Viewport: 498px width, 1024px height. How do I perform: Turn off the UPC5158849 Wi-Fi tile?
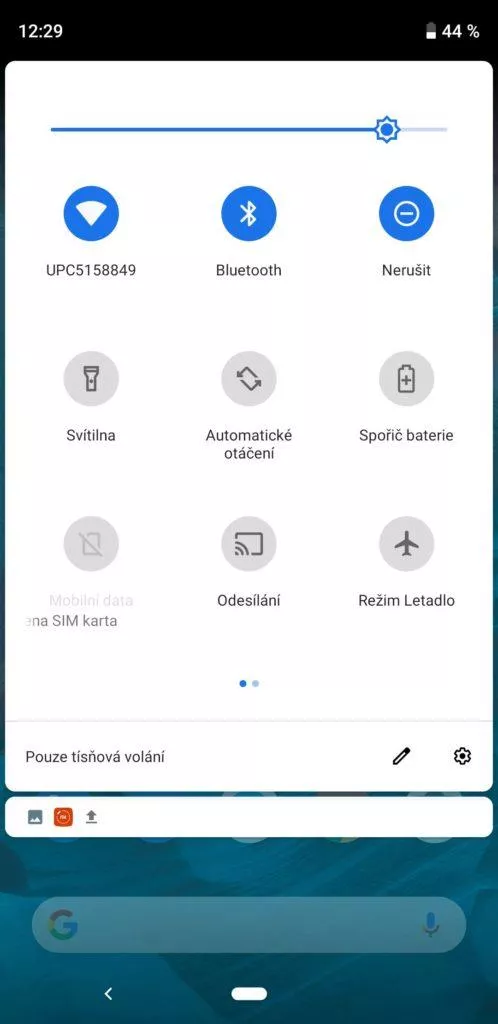[91, 214]
